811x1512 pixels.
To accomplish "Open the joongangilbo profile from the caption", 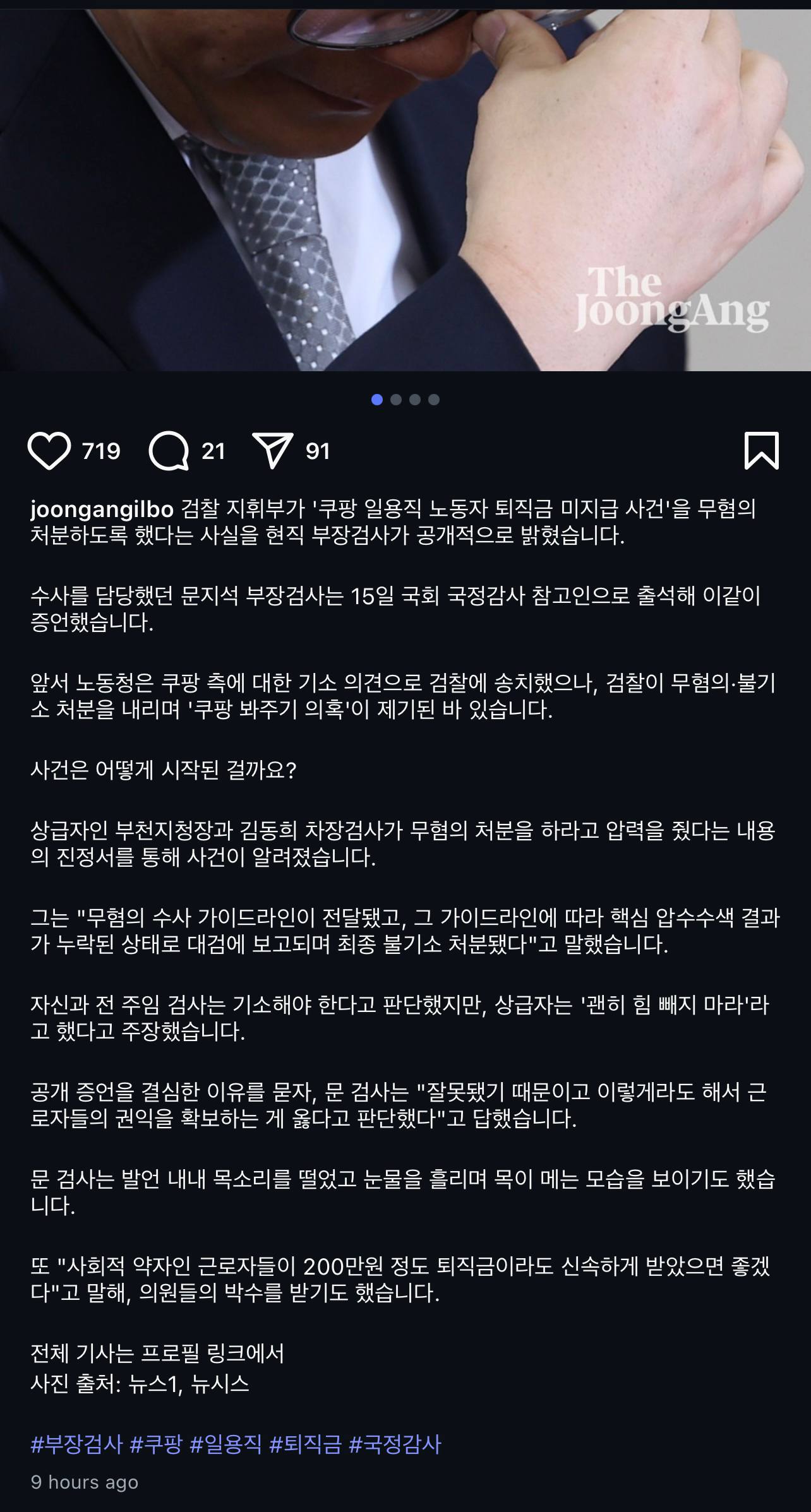I will pos(102,509).
